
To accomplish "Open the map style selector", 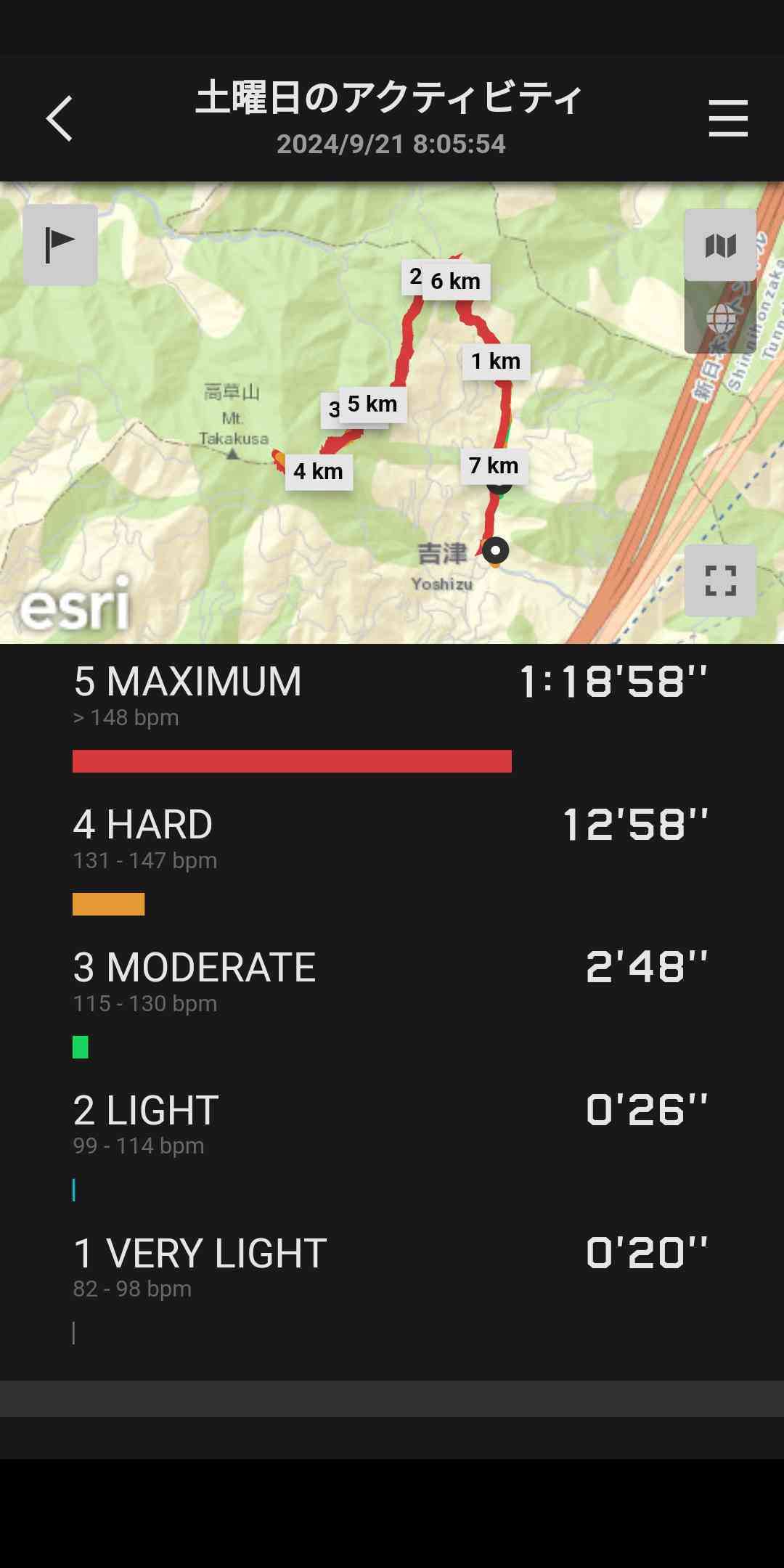I will pos(720,245).
